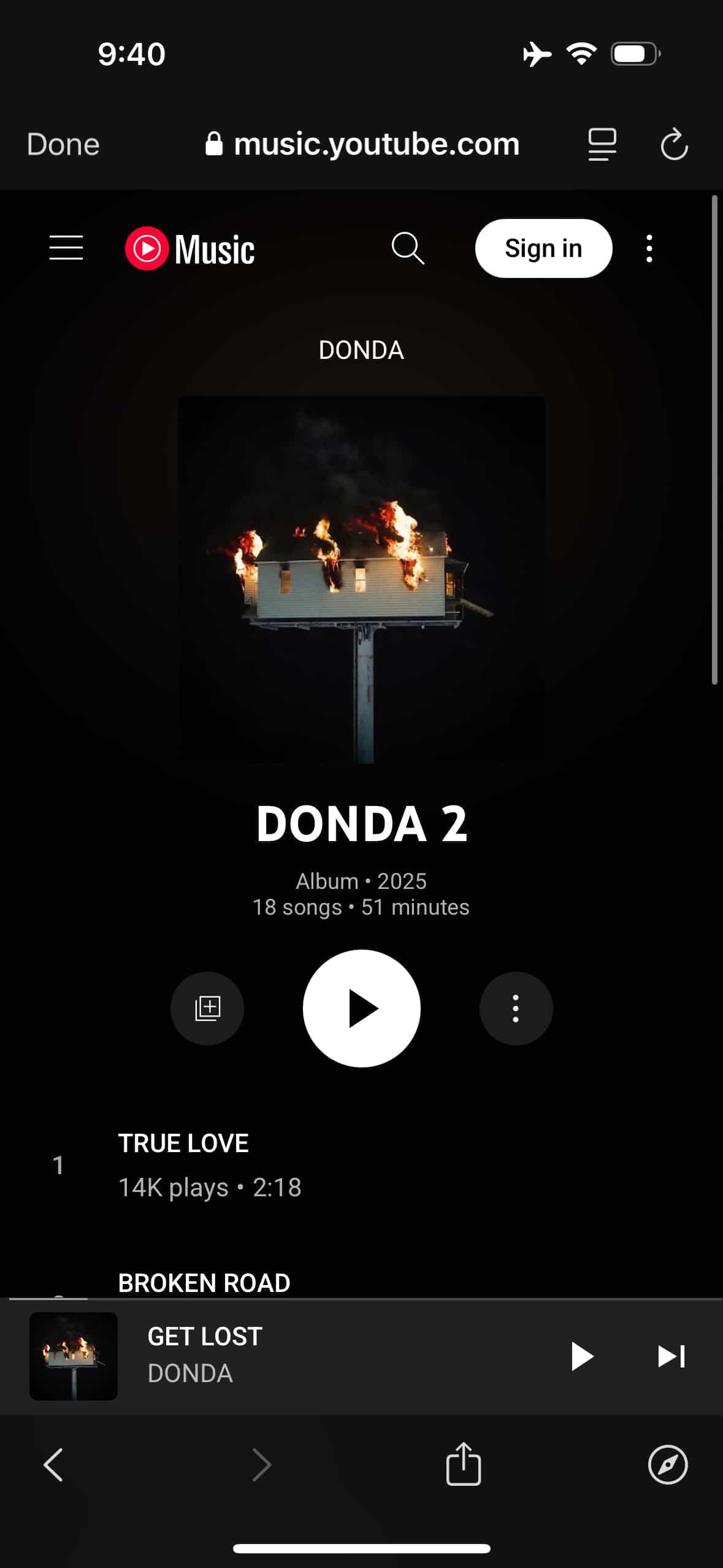Viewport: 723px width, 1568px height.
Task: Open the header overflow menu beside Sign in
Action: pos(649,248)
